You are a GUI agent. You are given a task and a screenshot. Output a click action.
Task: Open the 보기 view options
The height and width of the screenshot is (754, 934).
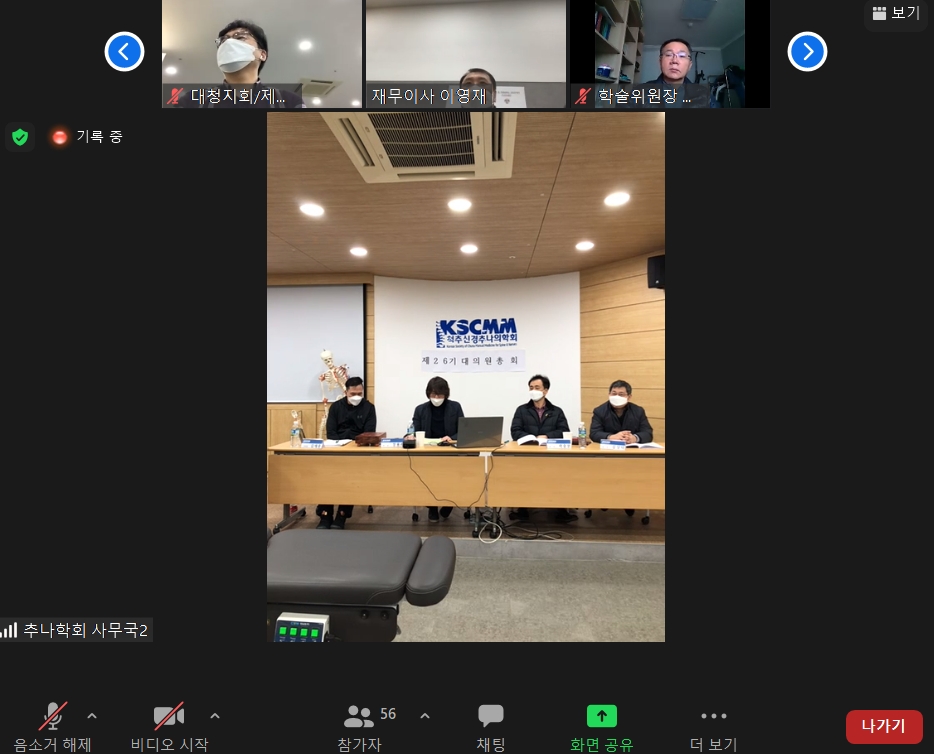[896, 13]
